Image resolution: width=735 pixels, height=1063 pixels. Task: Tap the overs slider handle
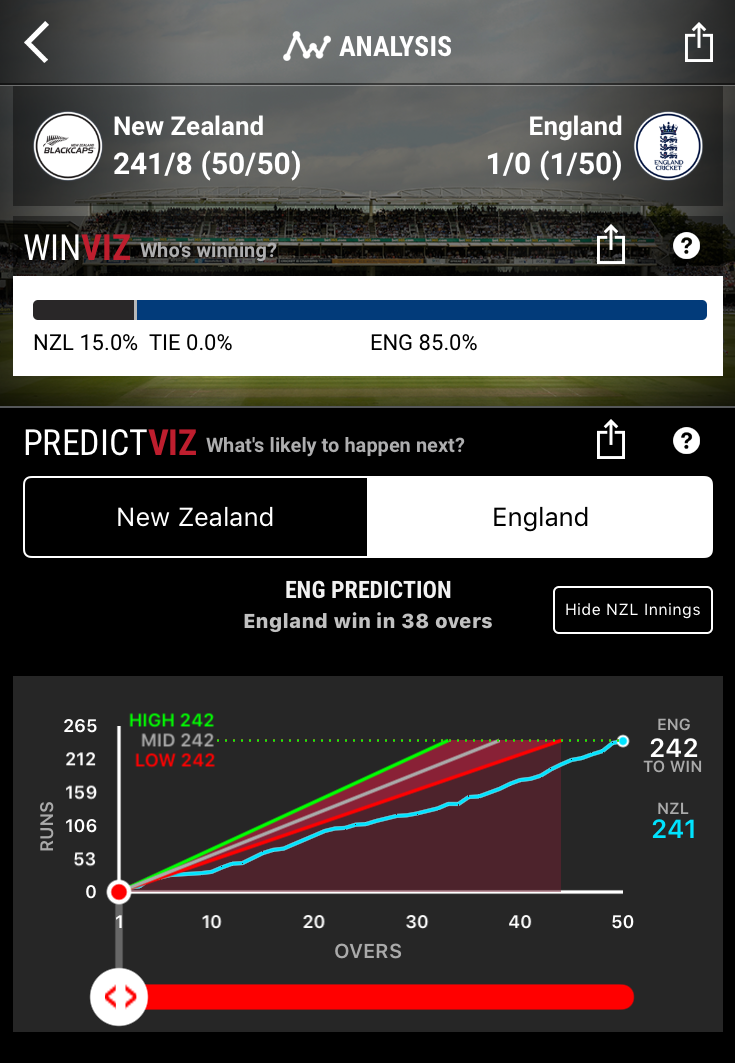pos(119,996)
